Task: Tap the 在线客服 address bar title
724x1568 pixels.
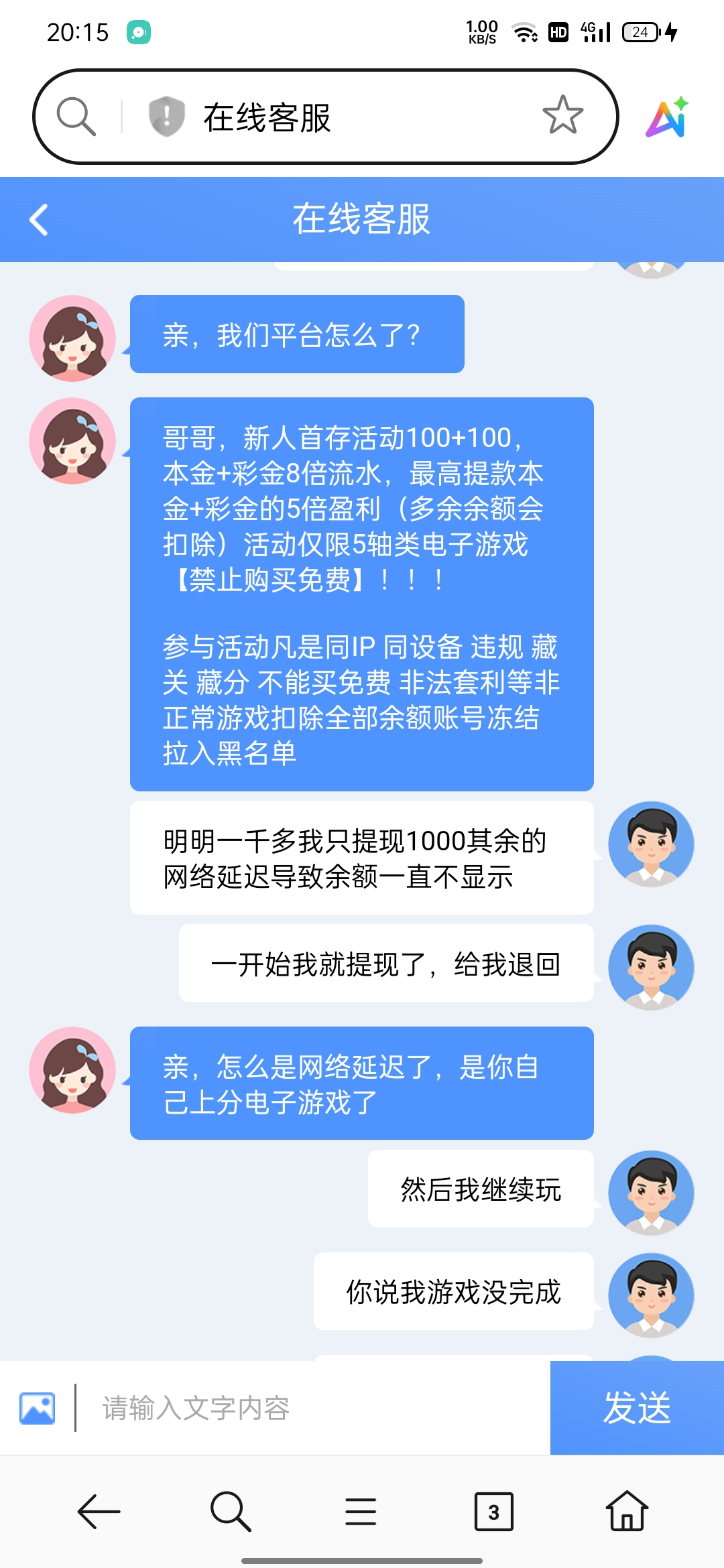Action: 267,118
